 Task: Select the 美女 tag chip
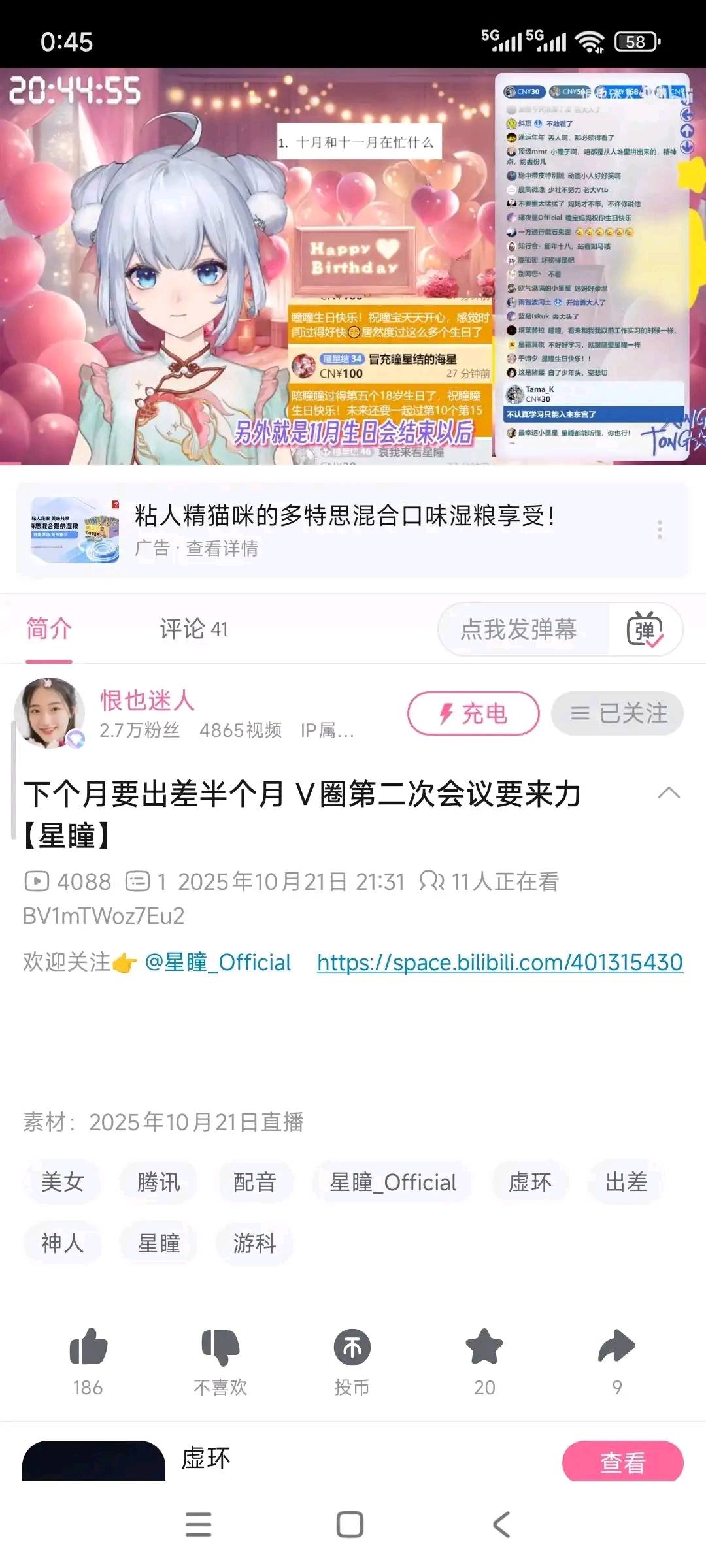pos(62,1182)
